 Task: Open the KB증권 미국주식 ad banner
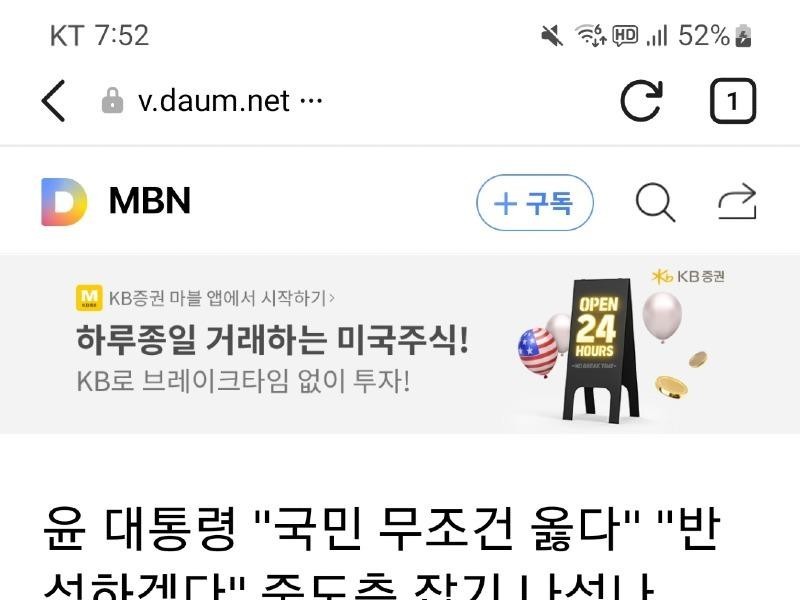(400, 345)
